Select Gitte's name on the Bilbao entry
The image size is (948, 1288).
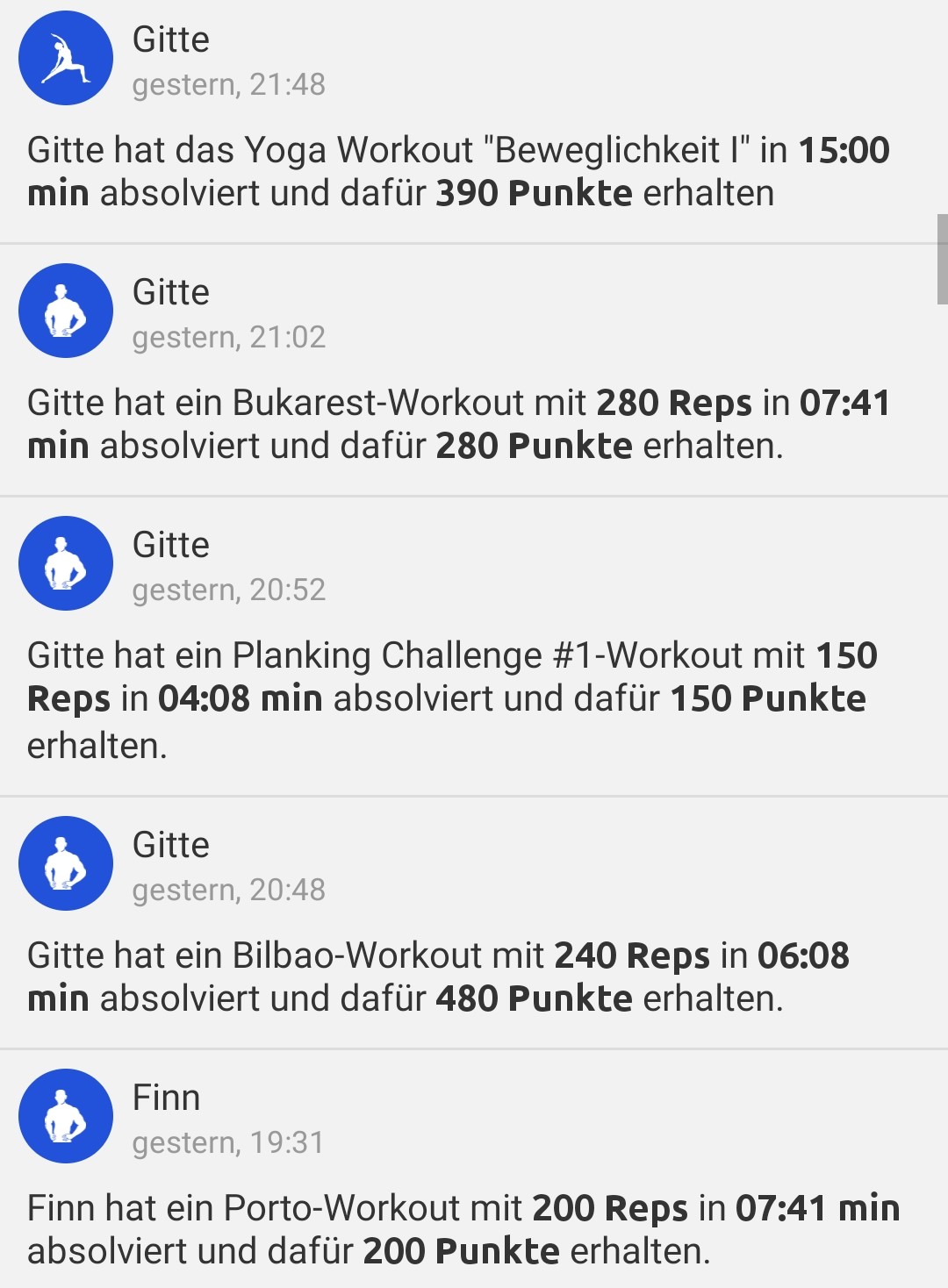[x=171, y=845]
